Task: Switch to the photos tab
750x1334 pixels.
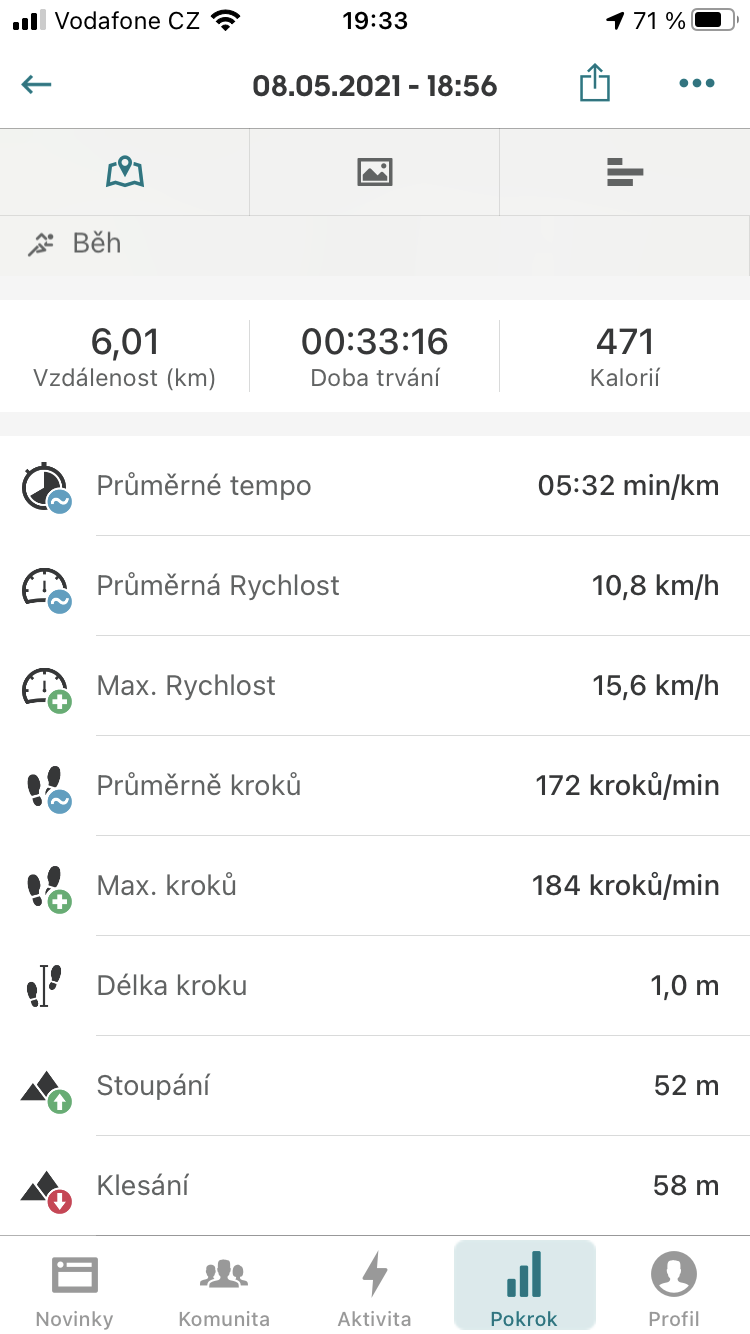Action: (x=374, y=172)
